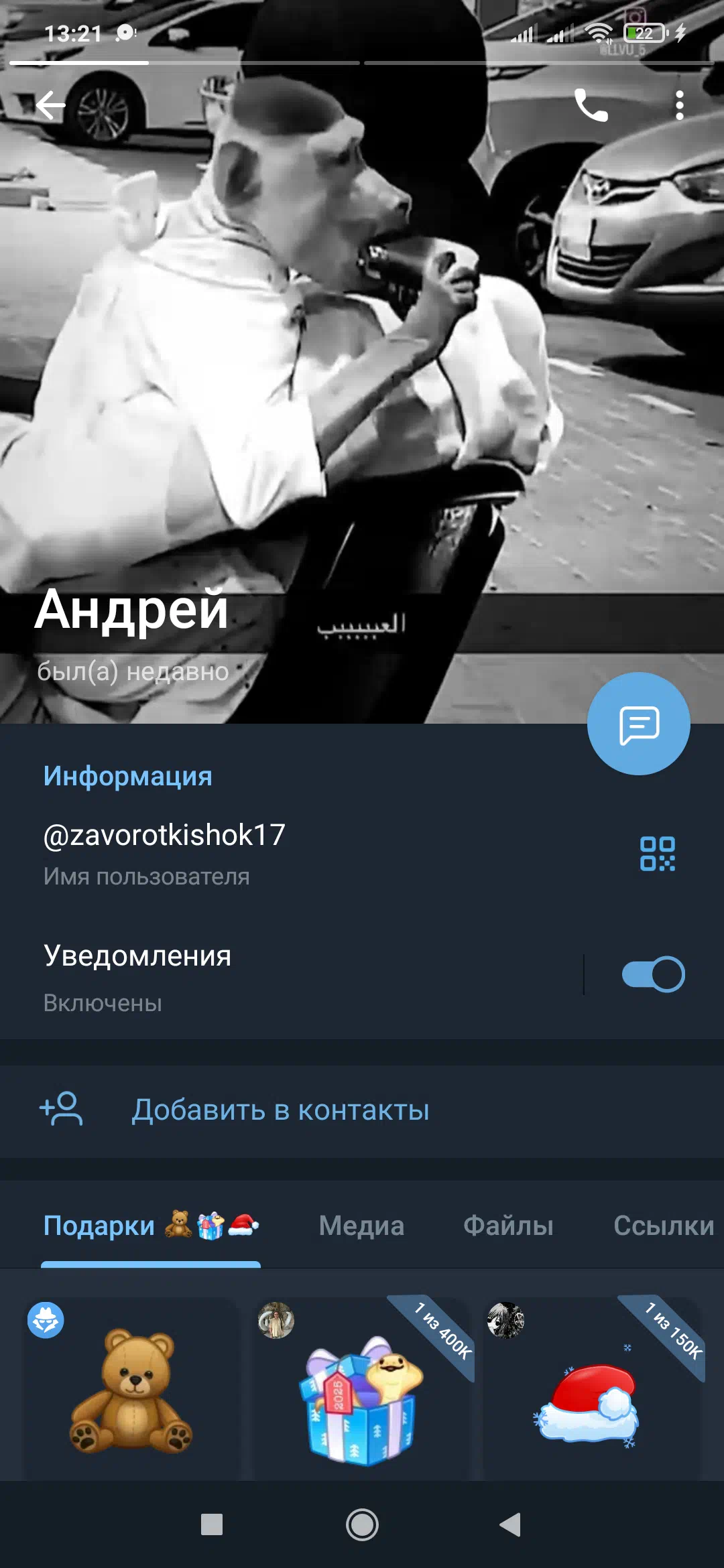Viewport: 724px width, 1568px height.
Task: Open the three-dot overflow menu
Action: [x=679, y=106]
